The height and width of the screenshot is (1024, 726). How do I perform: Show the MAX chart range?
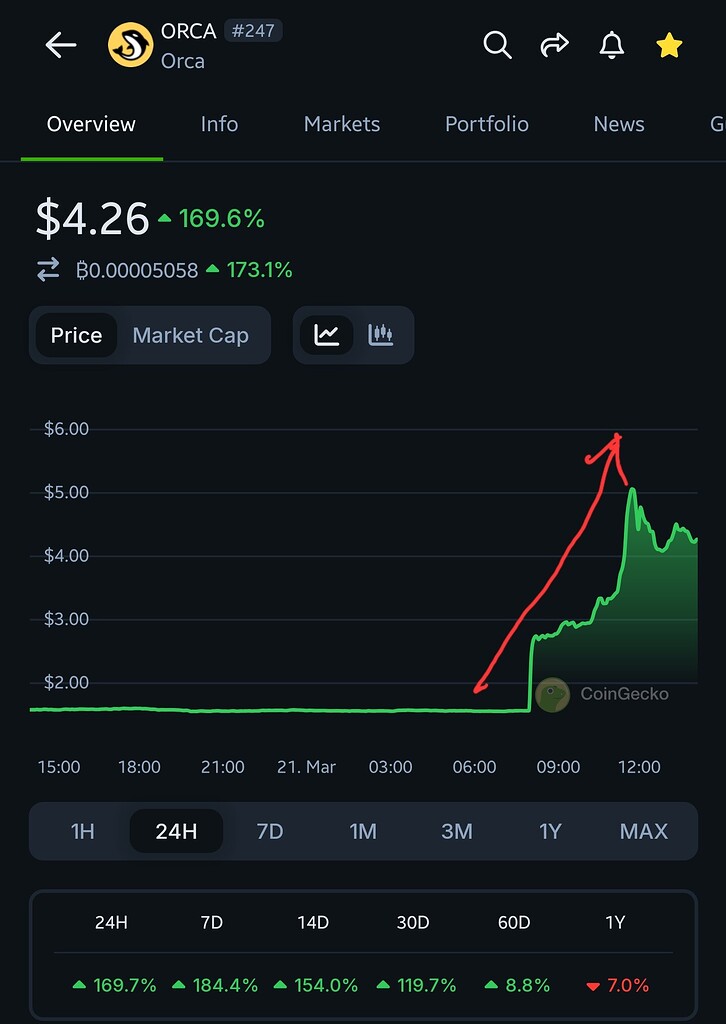point(643,831)
